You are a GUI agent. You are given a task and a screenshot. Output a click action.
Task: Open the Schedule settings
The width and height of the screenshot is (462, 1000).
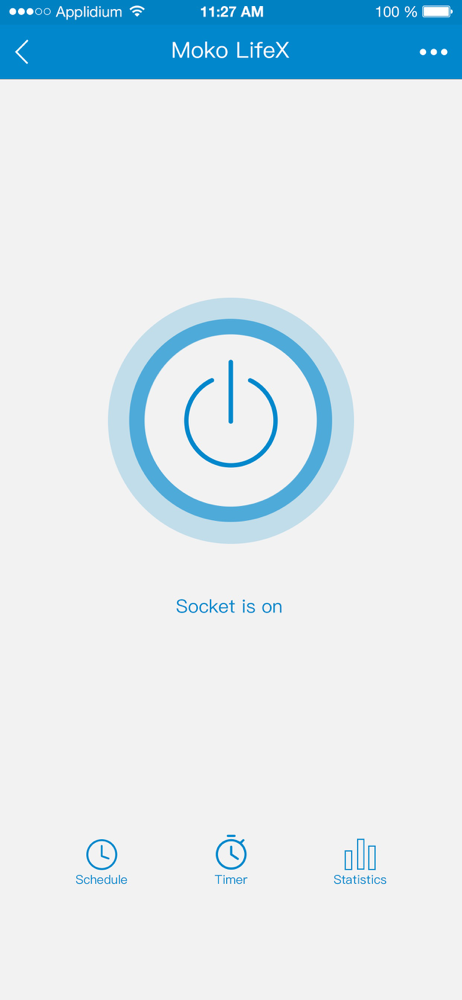(x=101, y=862)
